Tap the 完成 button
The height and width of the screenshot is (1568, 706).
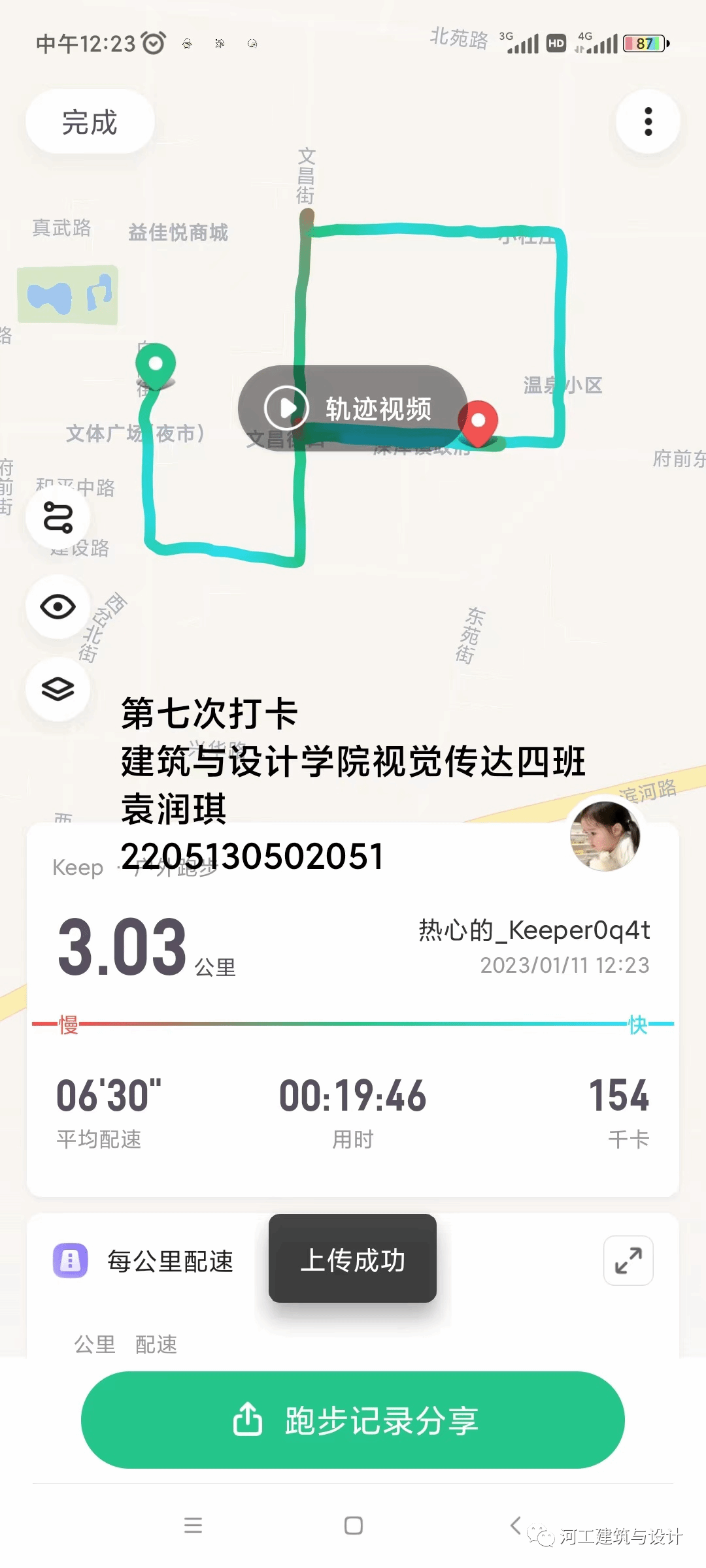[x=90, y=122]
